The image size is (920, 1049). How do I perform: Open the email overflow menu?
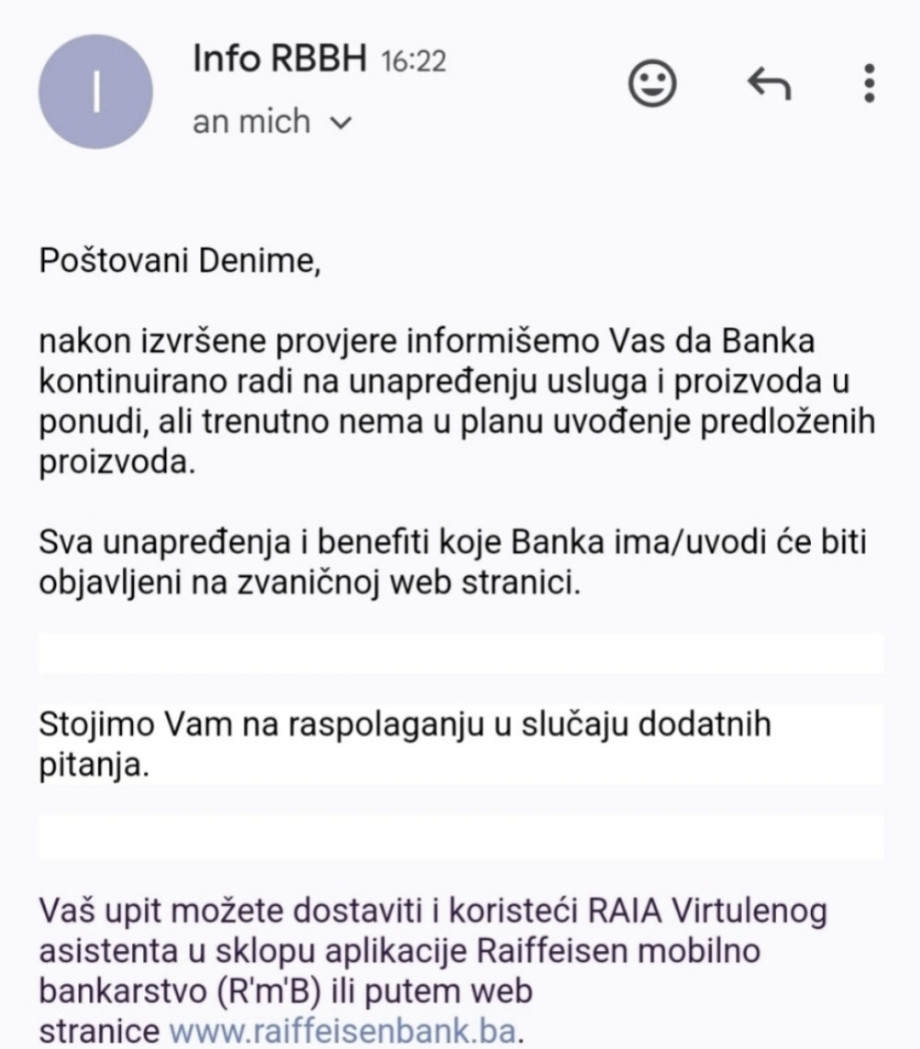[x=869, y=84]
